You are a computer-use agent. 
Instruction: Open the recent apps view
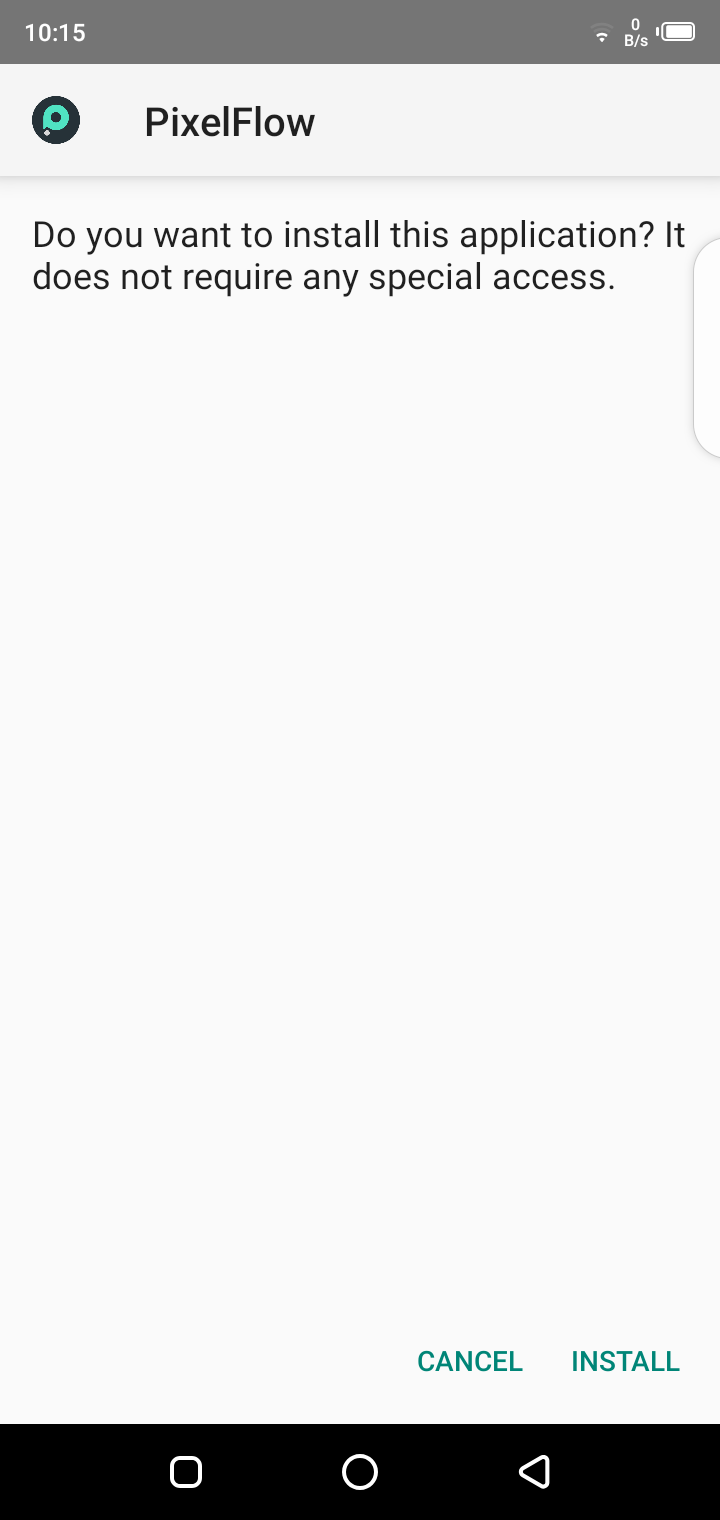pos(186,1471)
